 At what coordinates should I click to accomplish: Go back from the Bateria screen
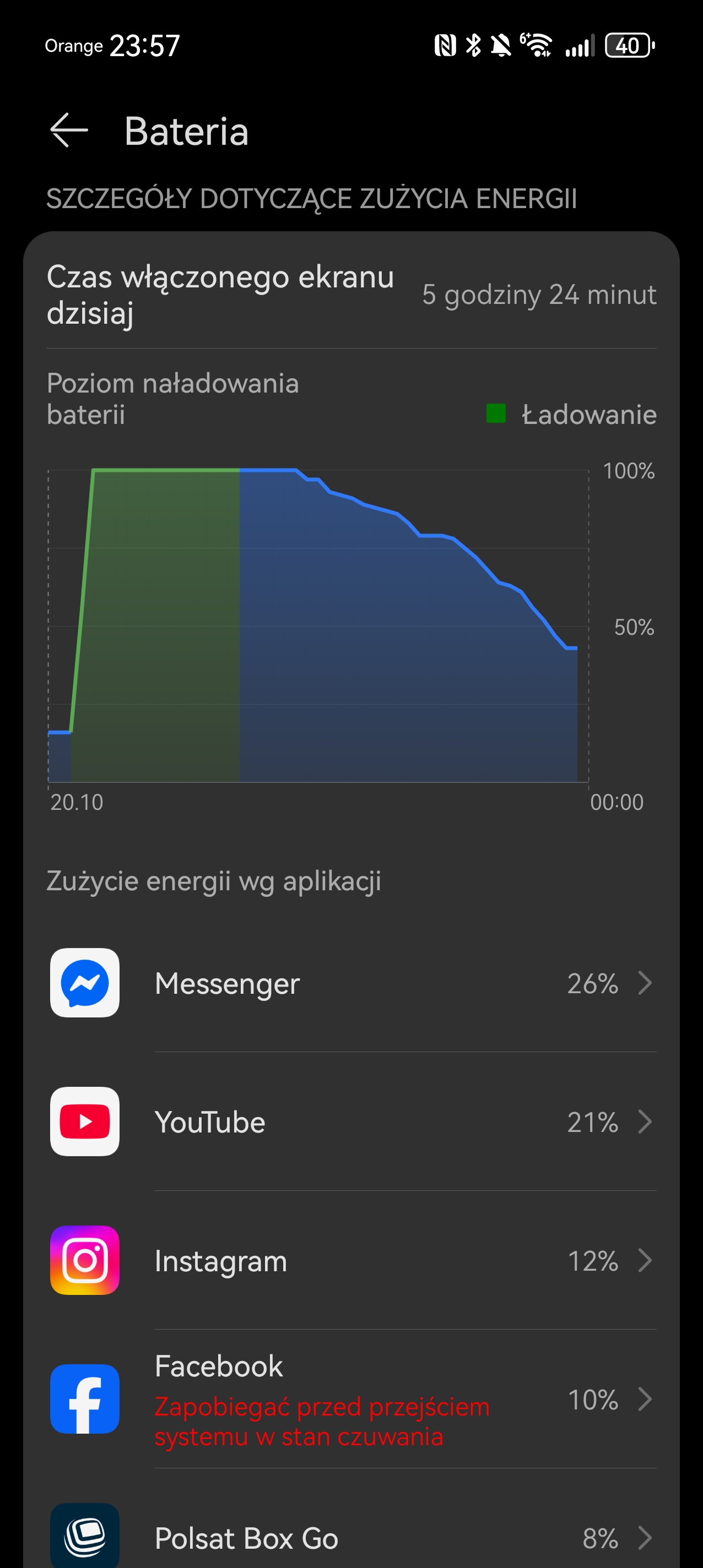[x=69, y=130]
